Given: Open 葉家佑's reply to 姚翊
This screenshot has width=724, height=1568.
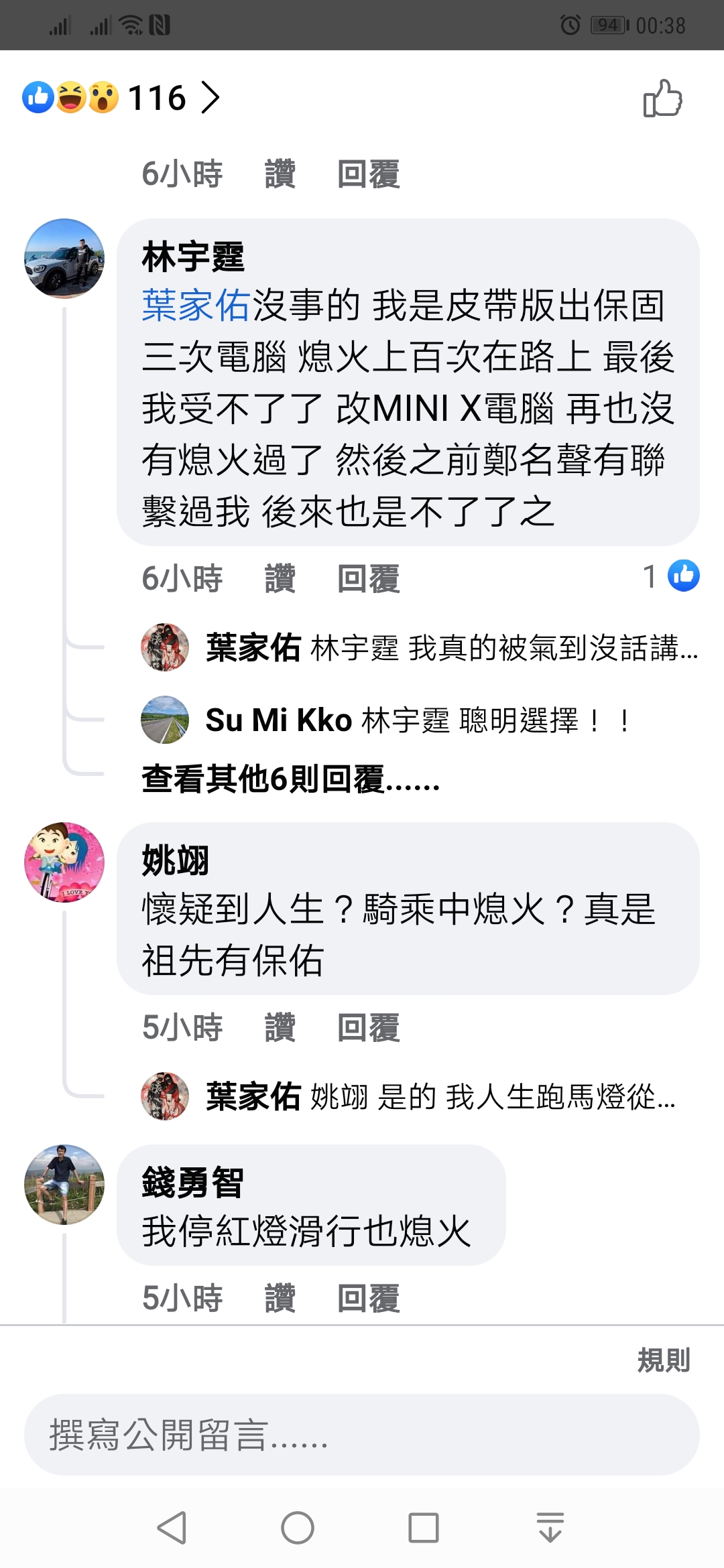Looking at the screenshot, I should point(408,1097).
